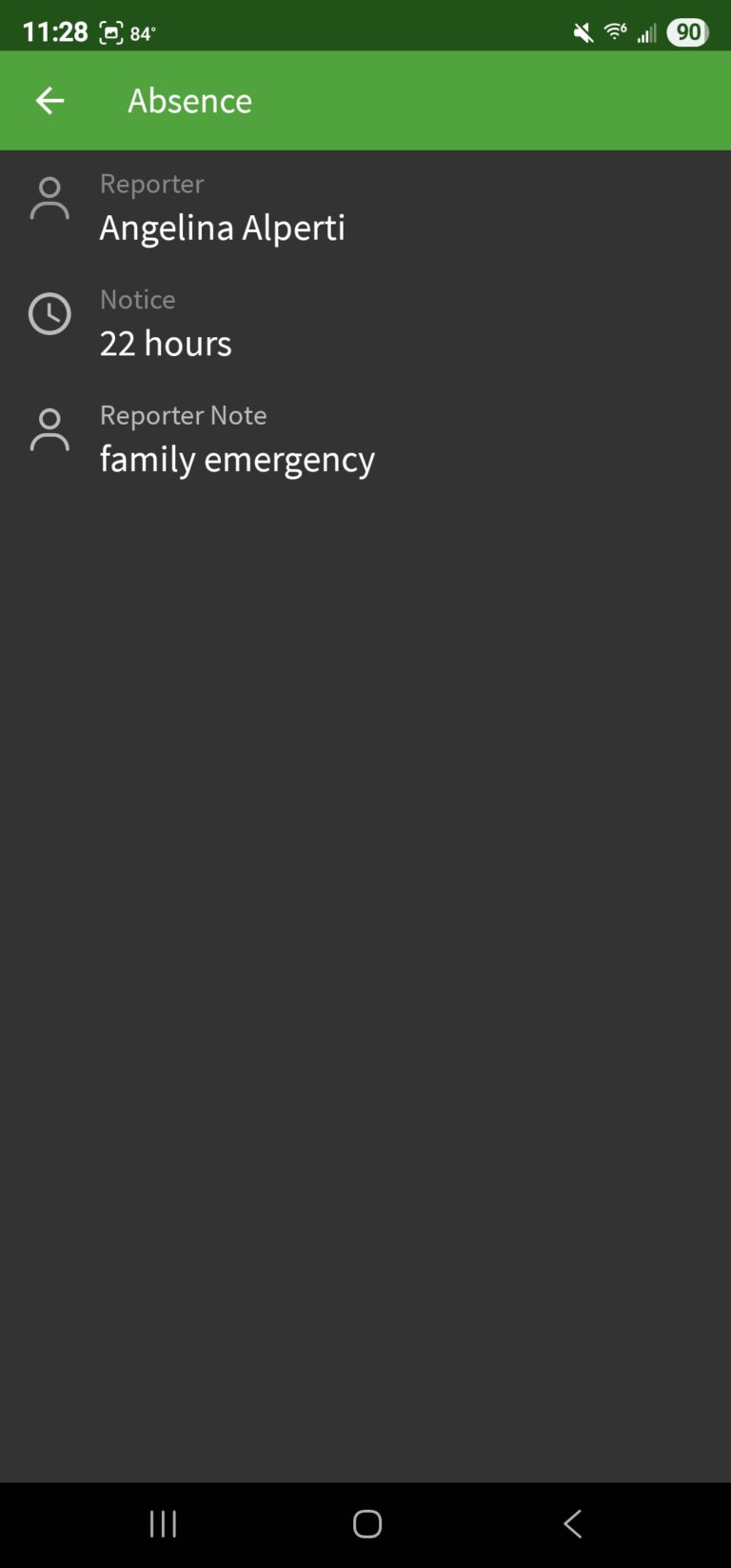
Task: Tap the Wi-Fi signal icon
Action: point(613,31)
